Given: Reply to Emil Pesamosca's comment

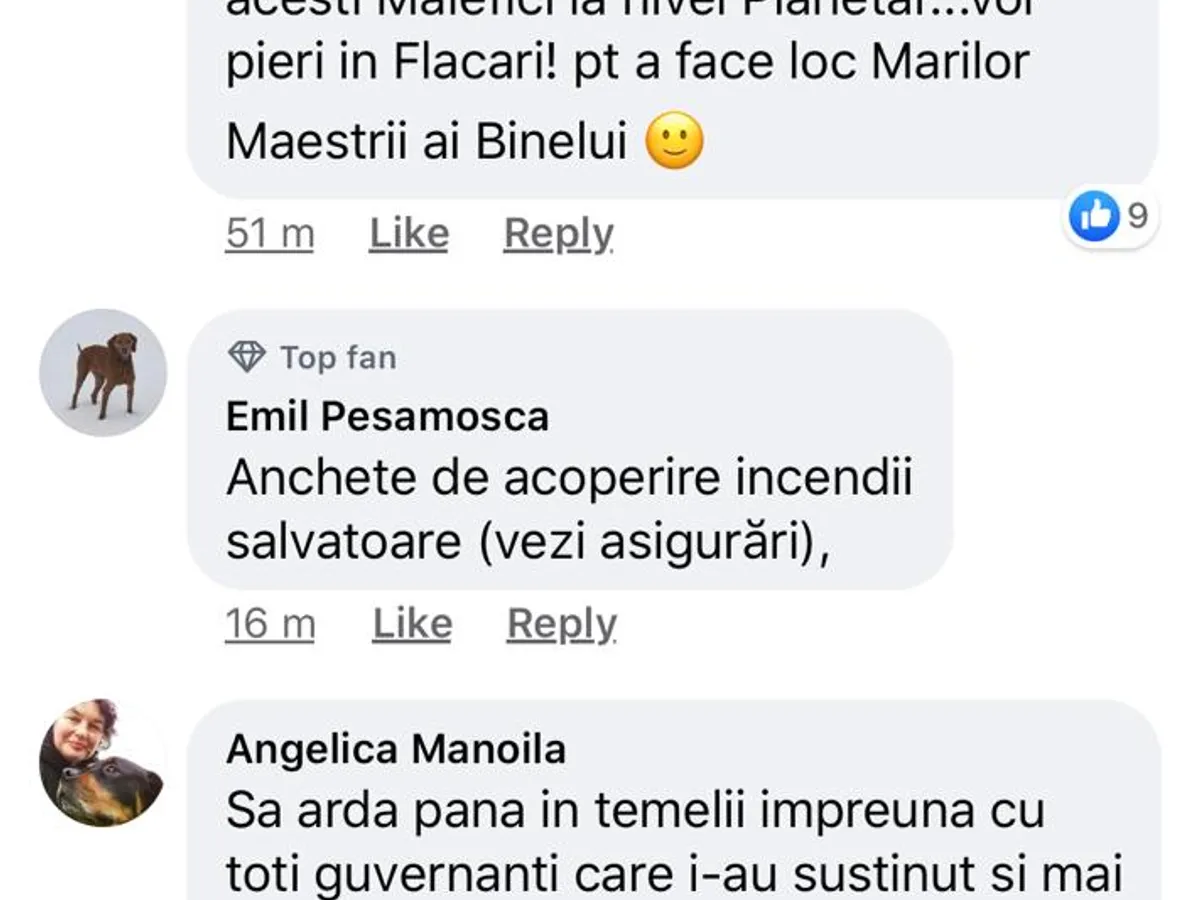Looking at the screenshot, I should coord(561,624).
